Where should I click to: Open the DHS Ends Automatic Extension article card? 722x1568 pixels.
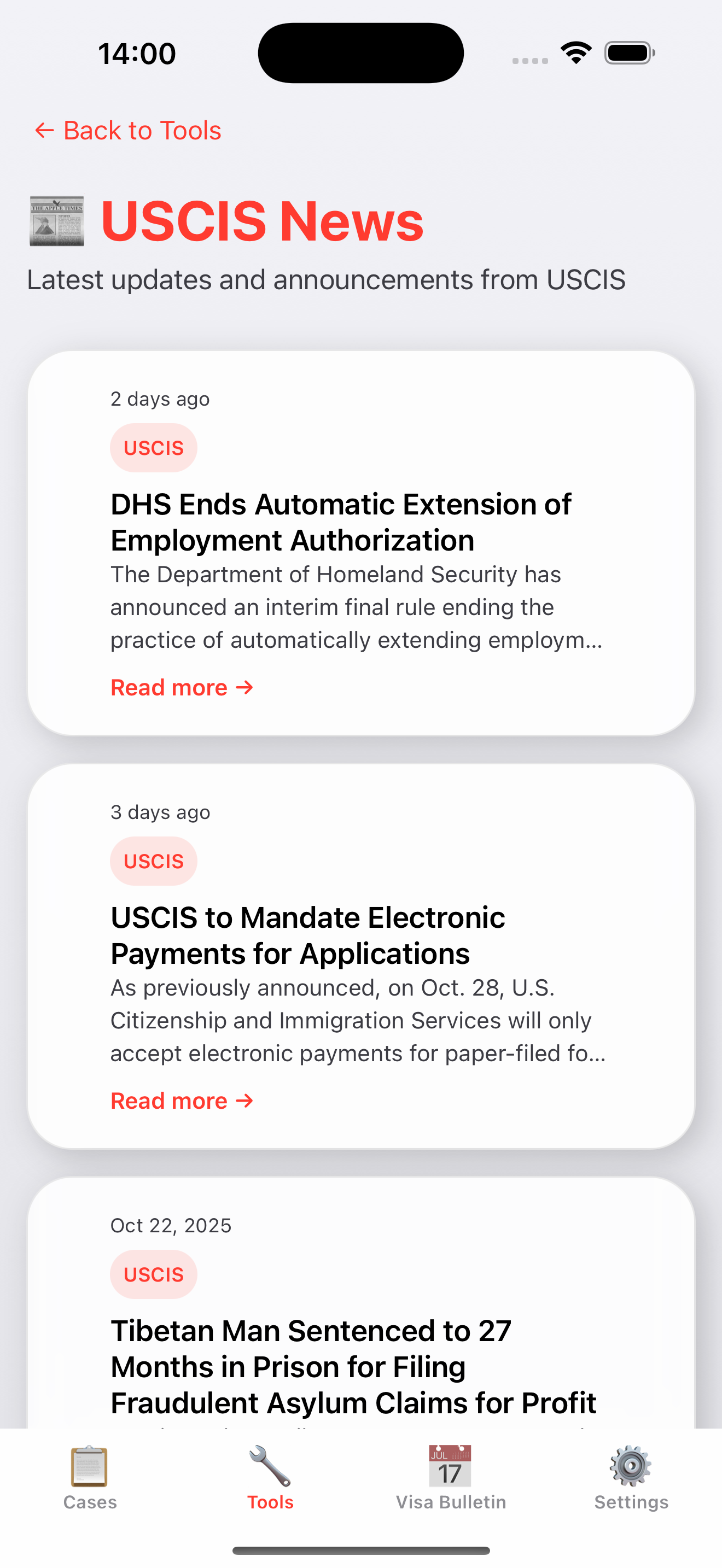point(360,541)
